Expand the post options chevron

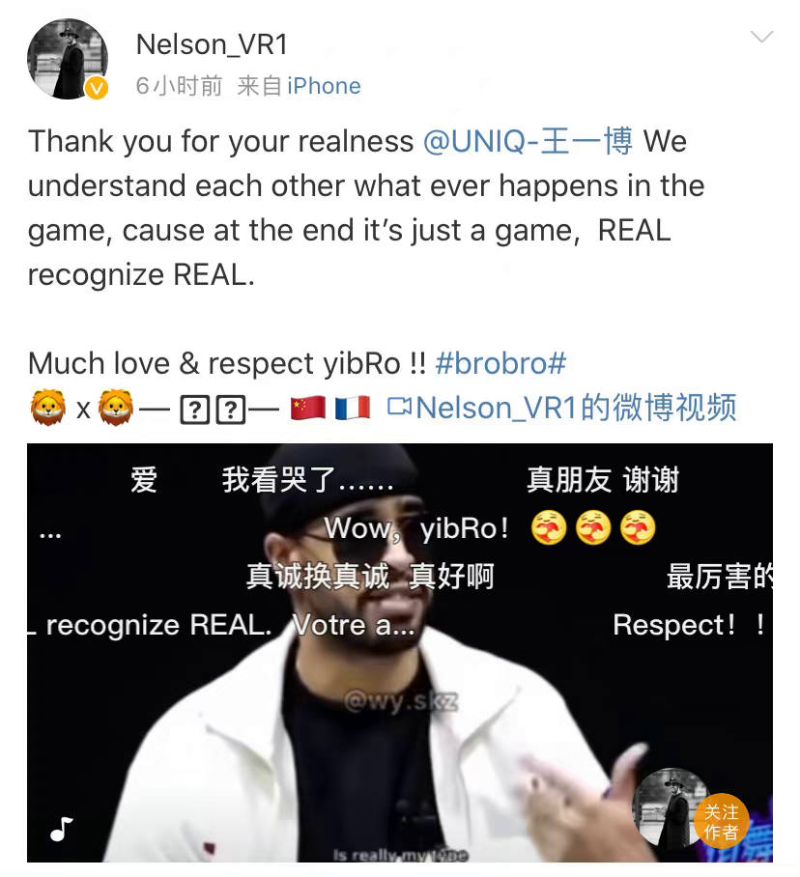(762, 39)
